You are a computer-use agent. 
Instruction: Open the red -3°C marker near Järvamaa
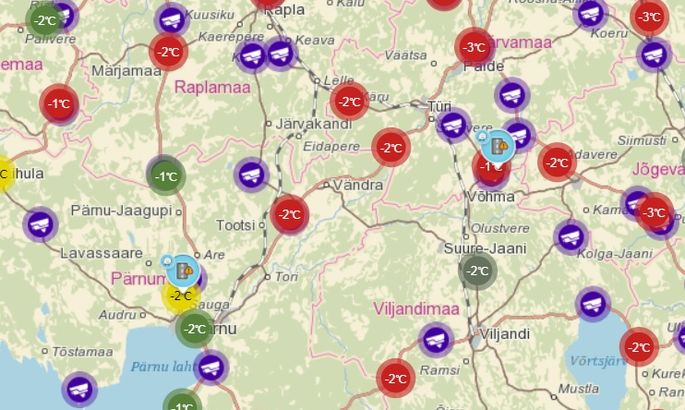pyautogui.click(x=474, y=46)
